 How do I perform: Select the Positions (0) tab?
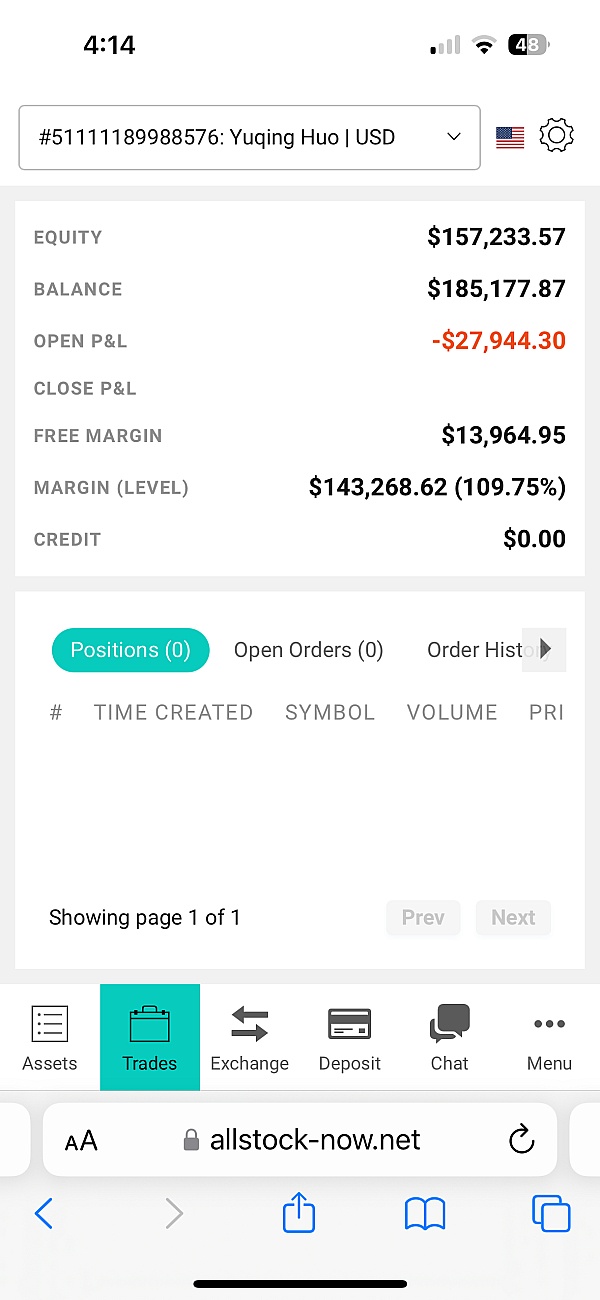tap(130, 650)
